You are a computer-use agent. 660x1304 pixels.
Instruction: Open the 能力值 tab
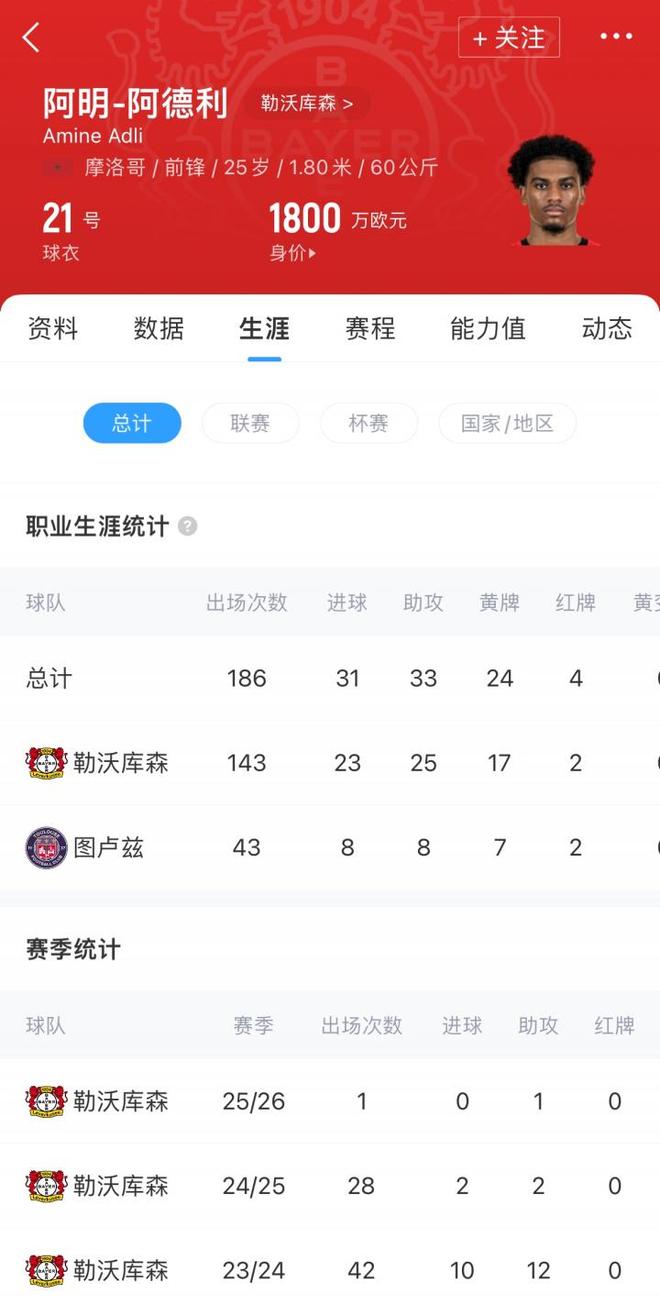point(488,328)
